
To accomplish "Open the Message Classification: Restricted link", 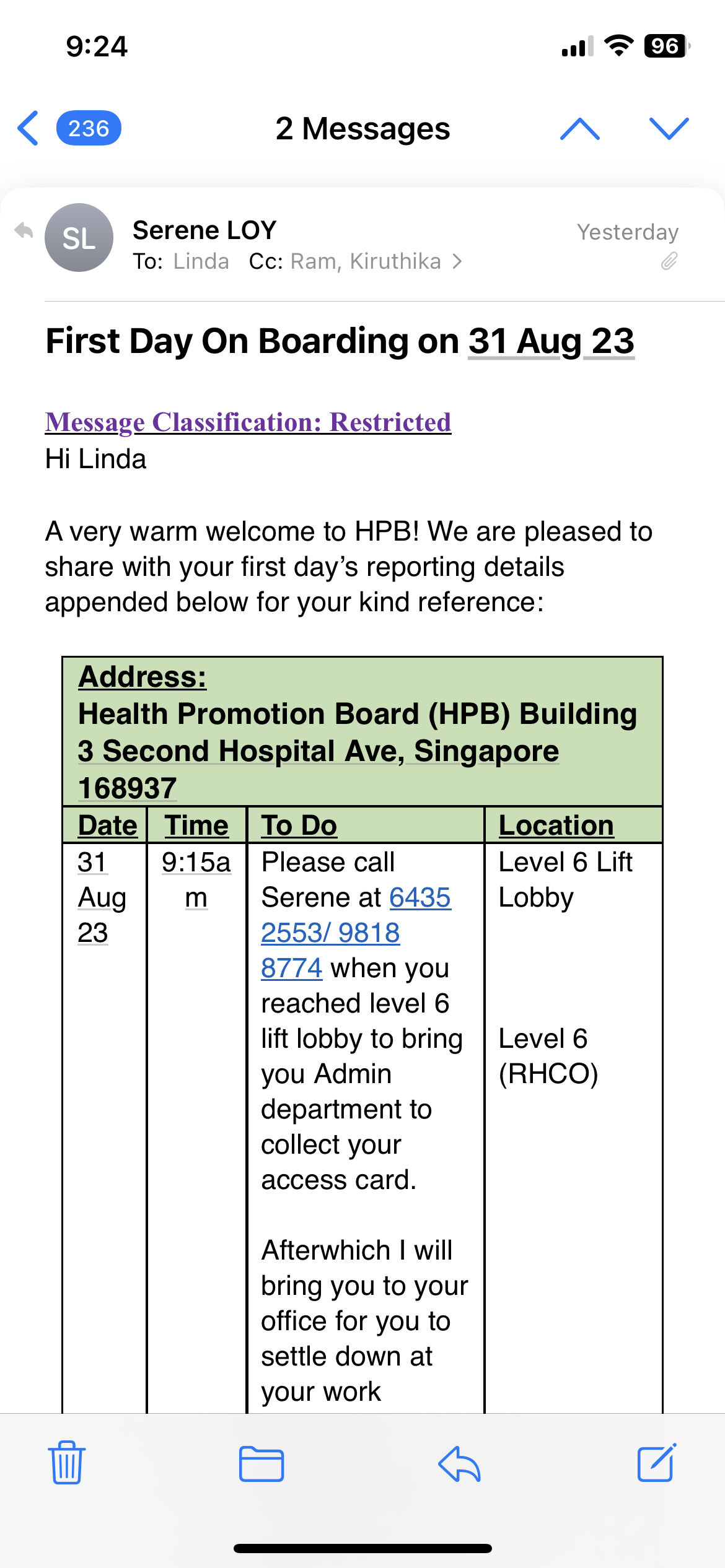I will coord(248,422).
